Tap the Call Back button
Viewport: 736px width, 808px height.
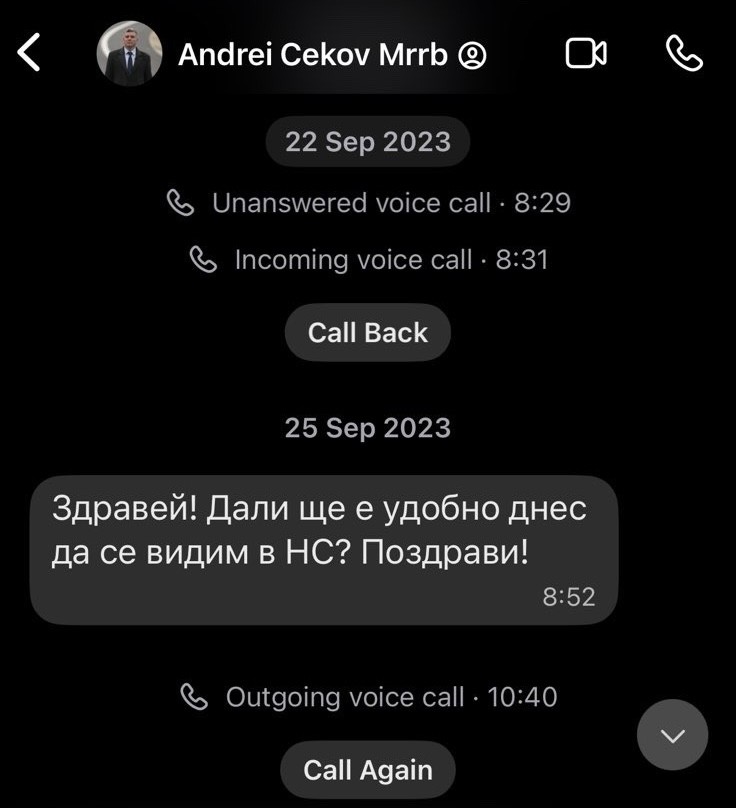pyautogui.click(x=367, y=333)
